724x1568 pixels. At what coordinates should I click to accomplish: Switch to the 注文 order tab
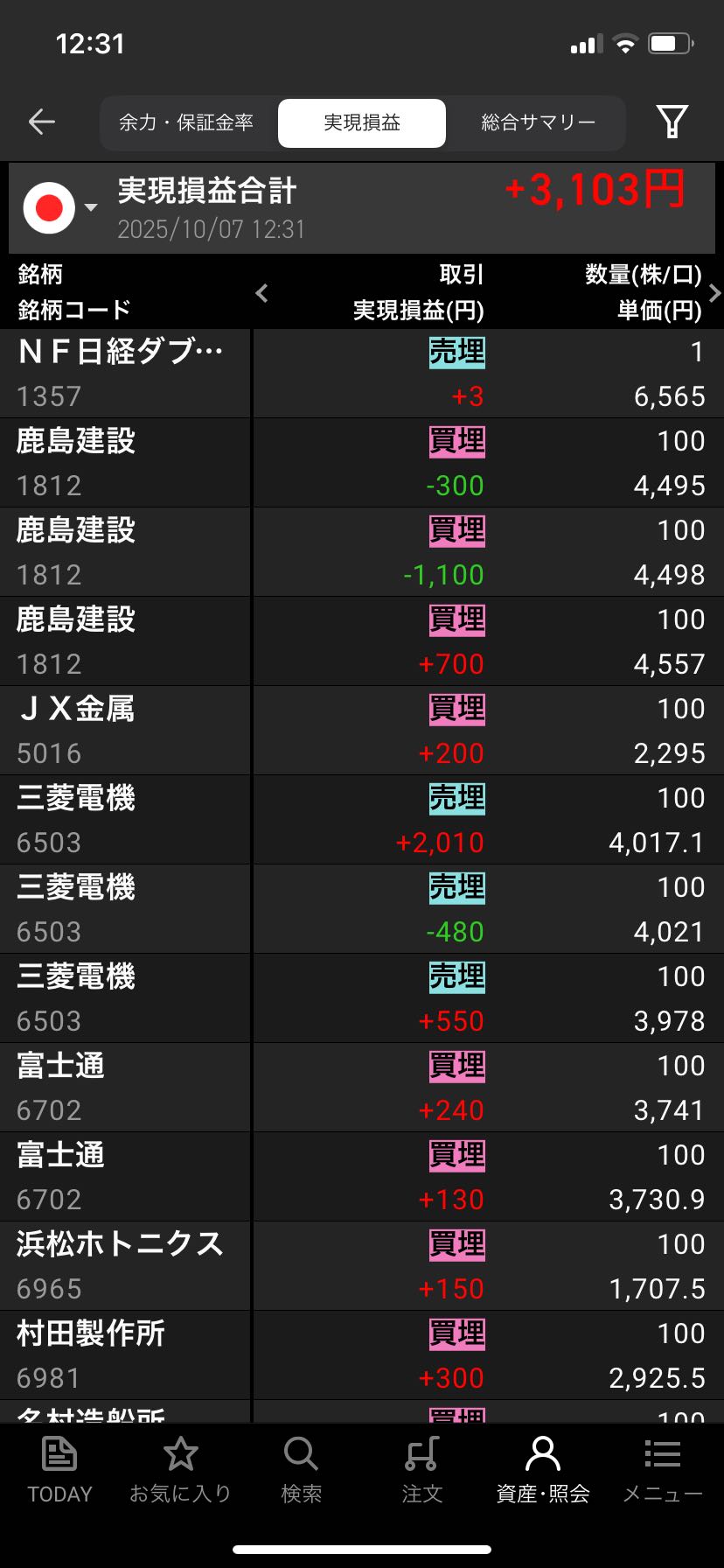coord(421,1470)
